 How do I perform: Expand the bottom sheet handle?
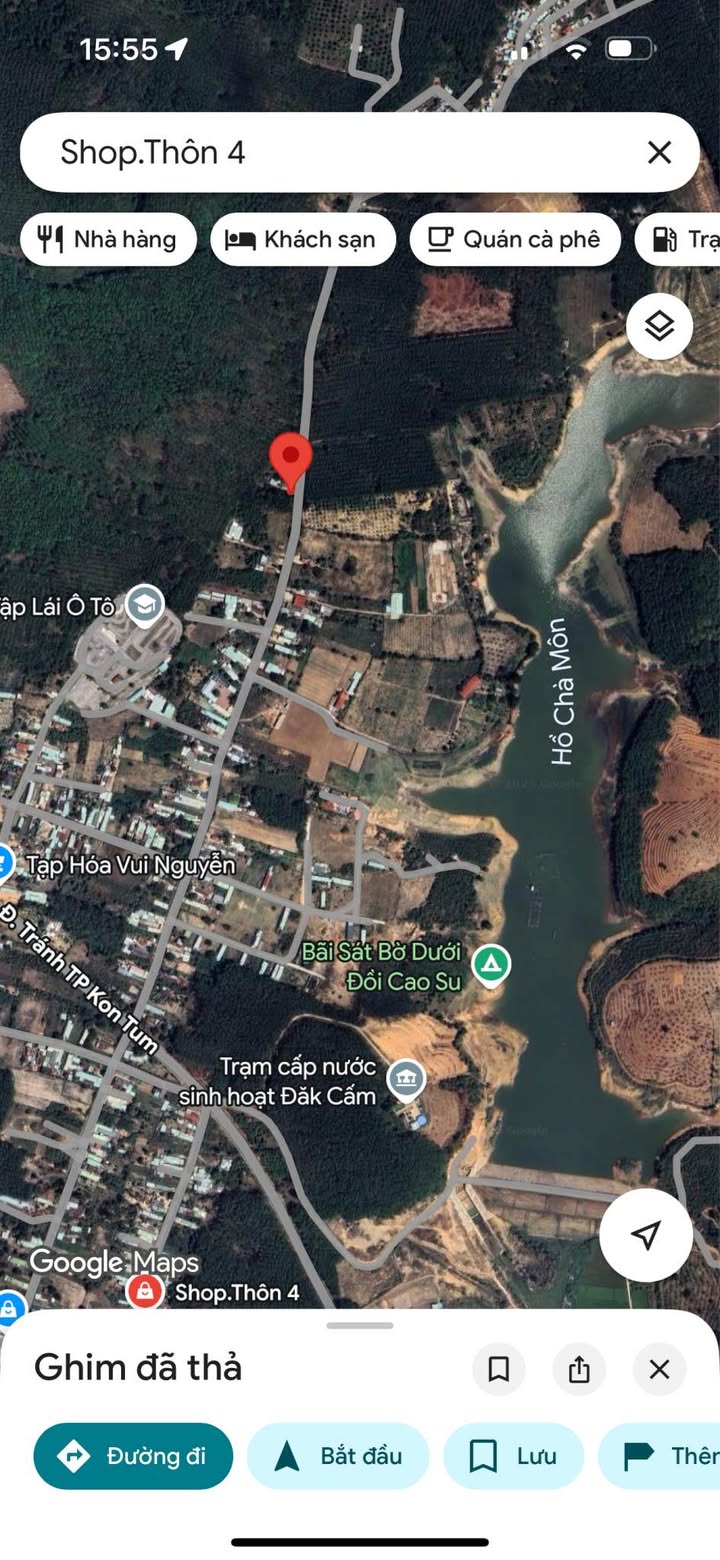[x=360, y=1325]
